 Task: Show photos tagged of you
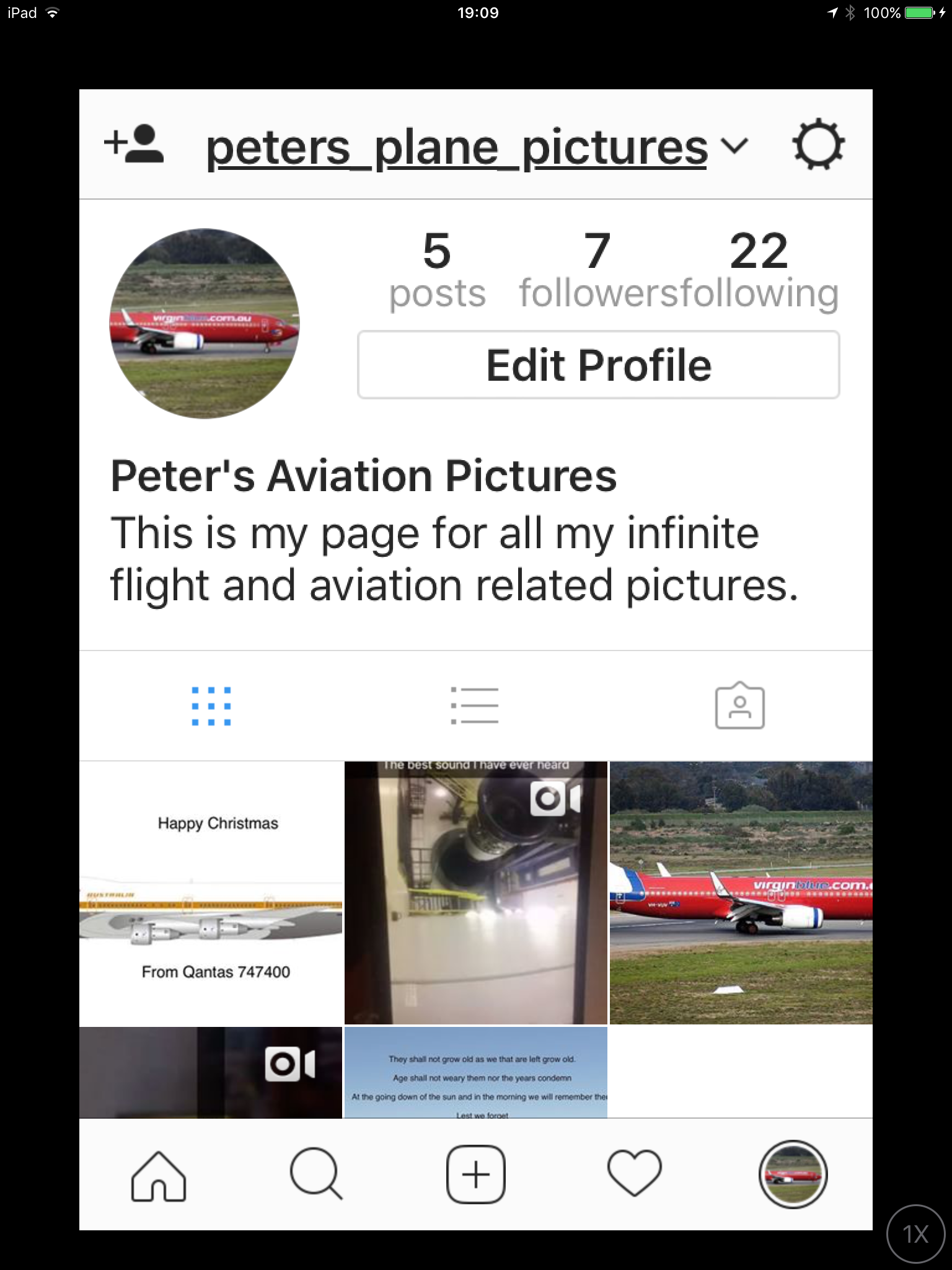tap(739, 706)
